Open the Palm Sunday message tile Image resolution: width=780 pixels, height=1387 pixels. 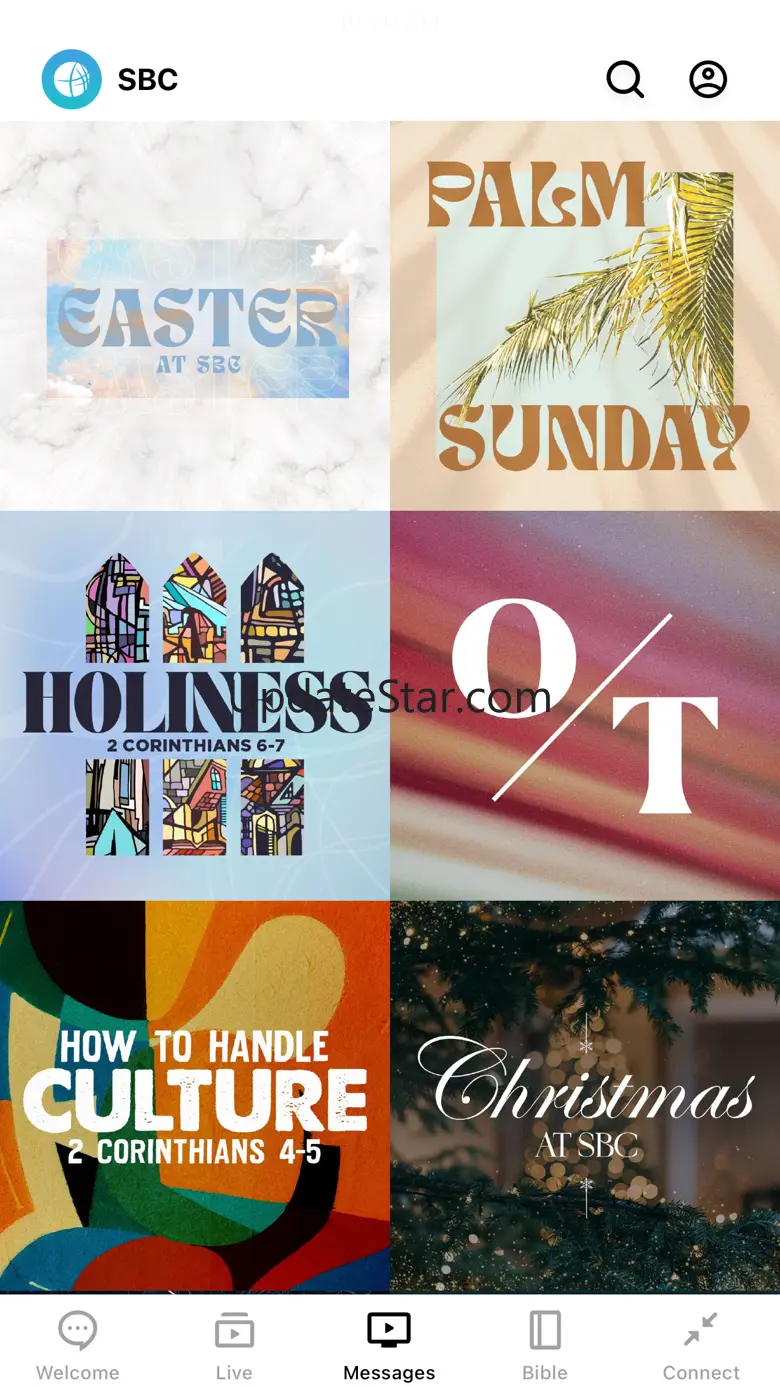coord(585,316)
